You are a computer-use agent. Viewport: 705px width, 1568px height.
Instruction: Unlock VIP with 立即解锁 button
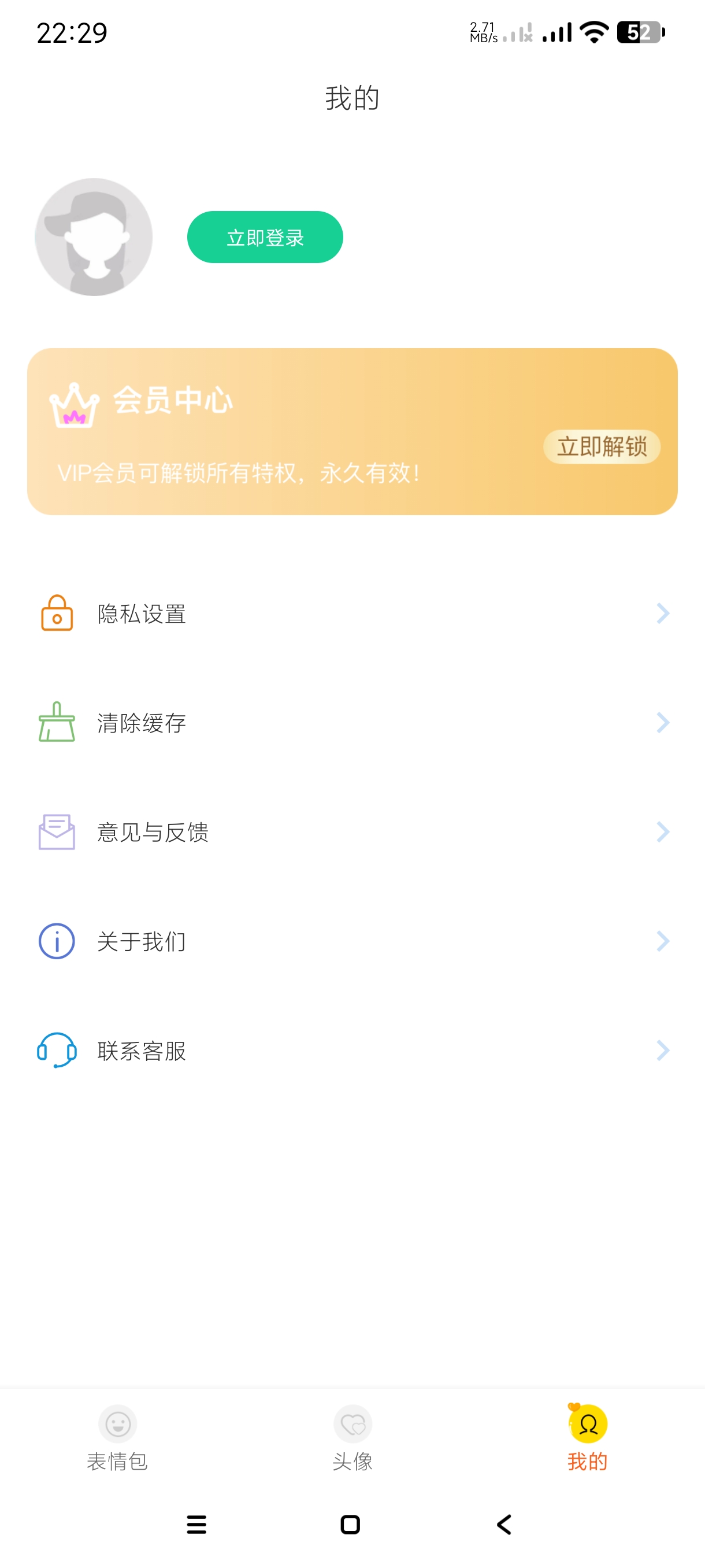click(601, 447)
